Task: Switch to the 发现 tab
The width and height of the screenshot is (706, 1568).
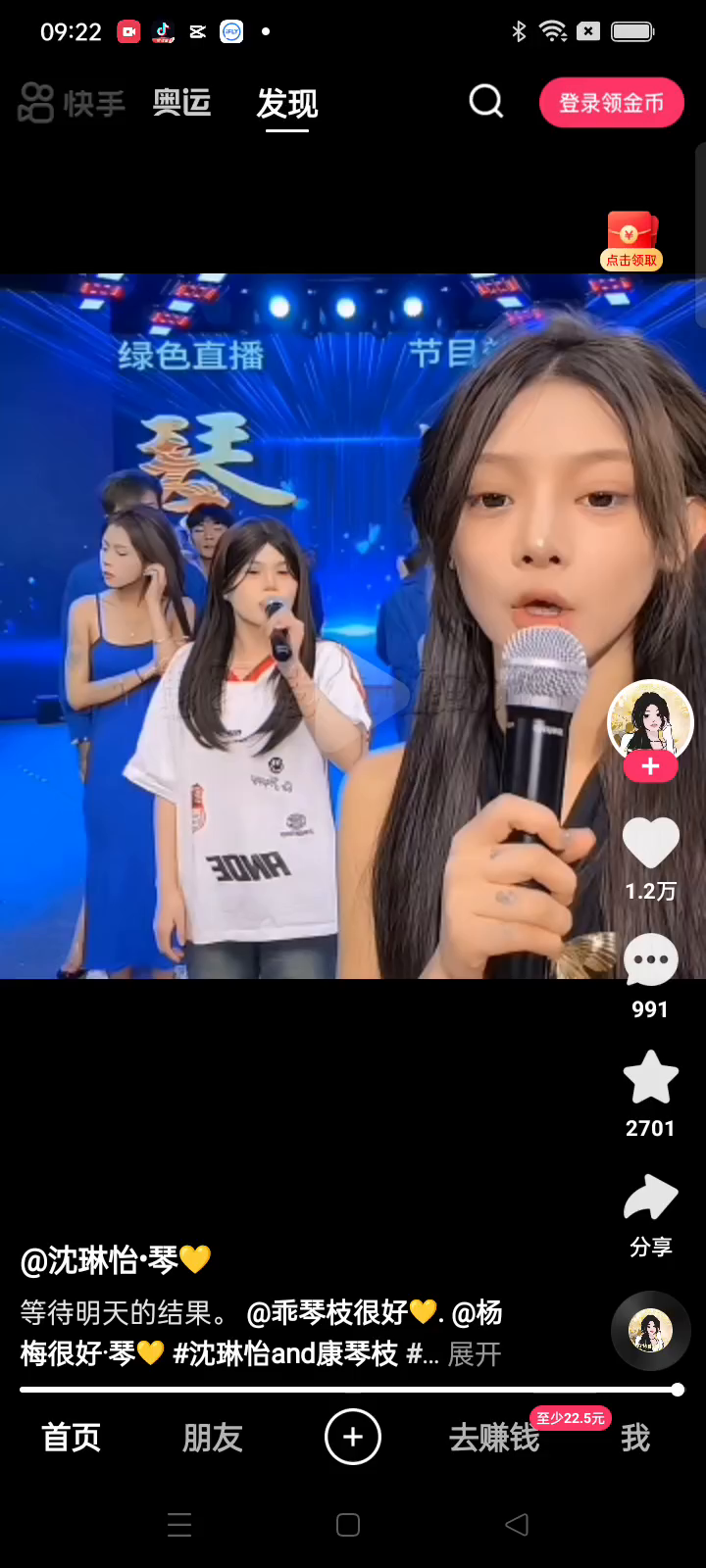Action: (287, 104)
